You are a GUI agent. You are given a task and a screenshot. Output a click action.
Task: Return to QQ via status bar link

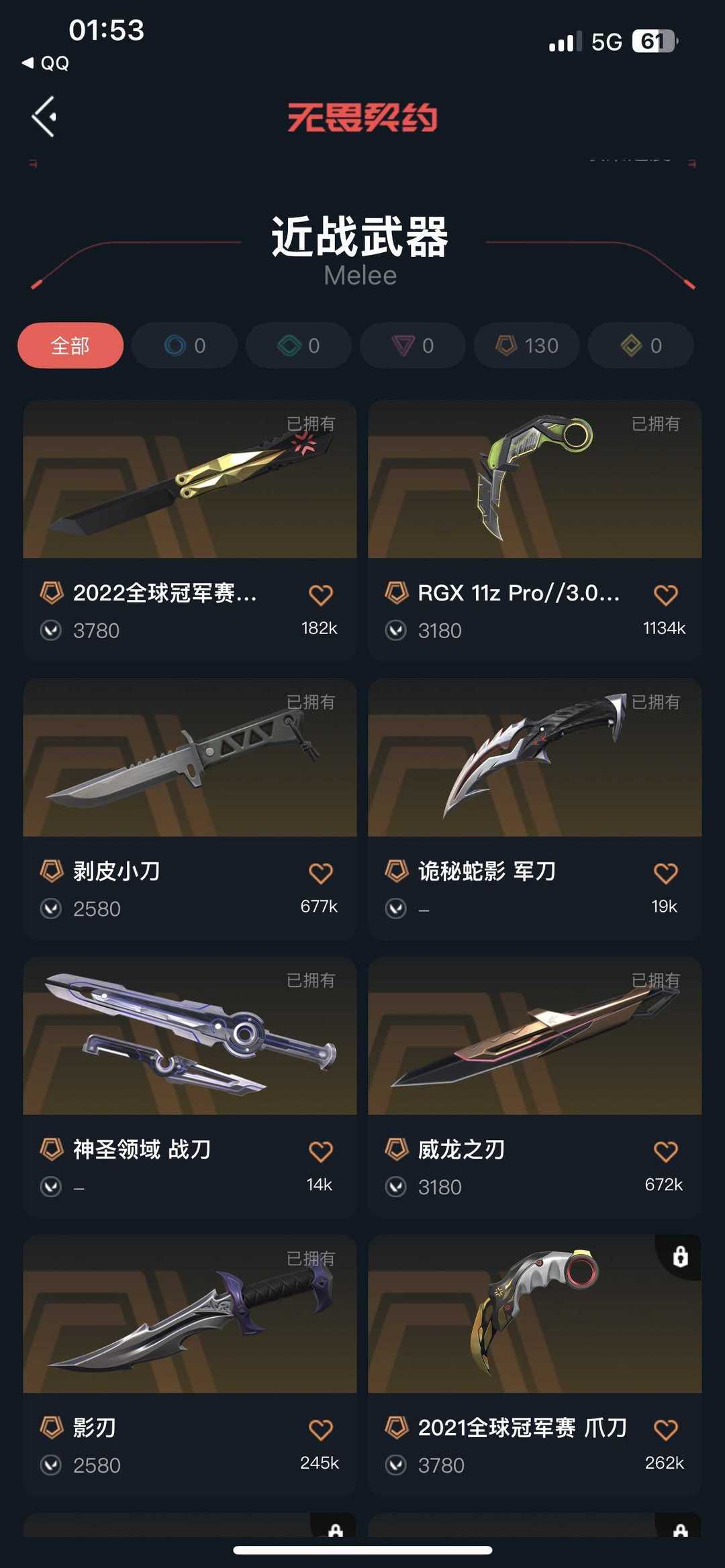pyautogui.click(x=46, y=63)
